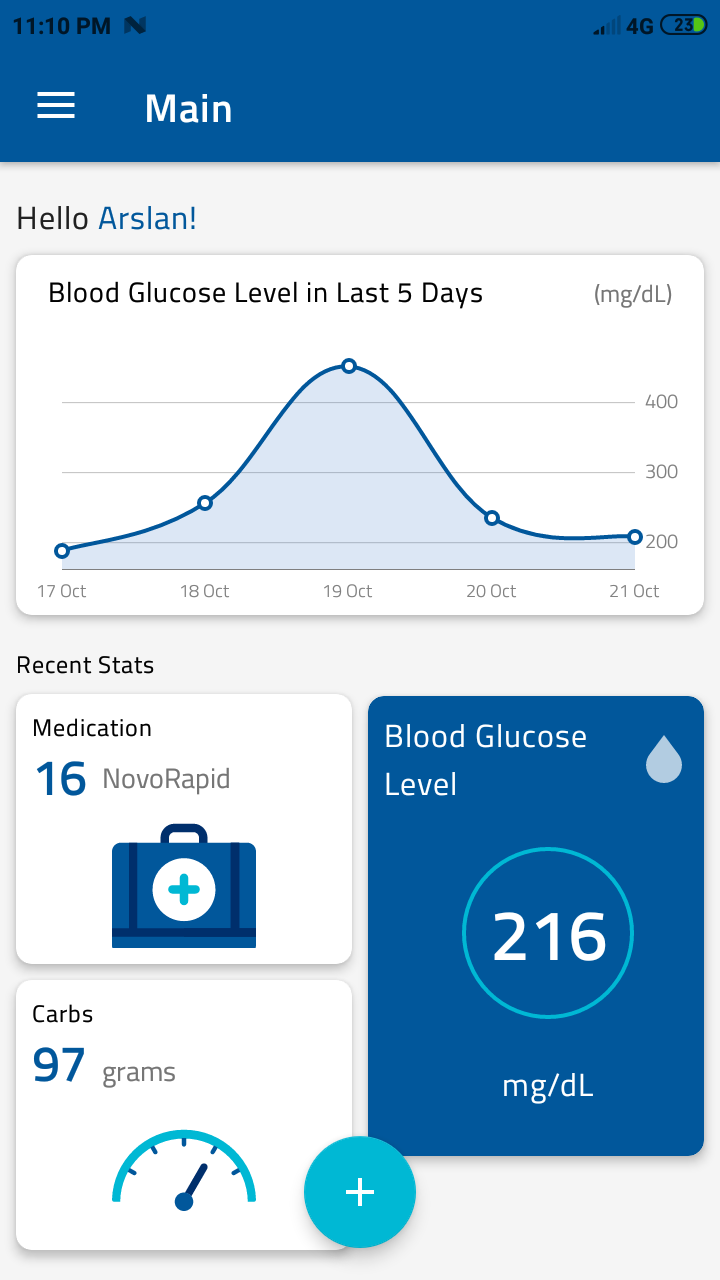720x1280 pixels.
Task: Open the hamburger navigation drawer
Action: (x=56, y=107)
